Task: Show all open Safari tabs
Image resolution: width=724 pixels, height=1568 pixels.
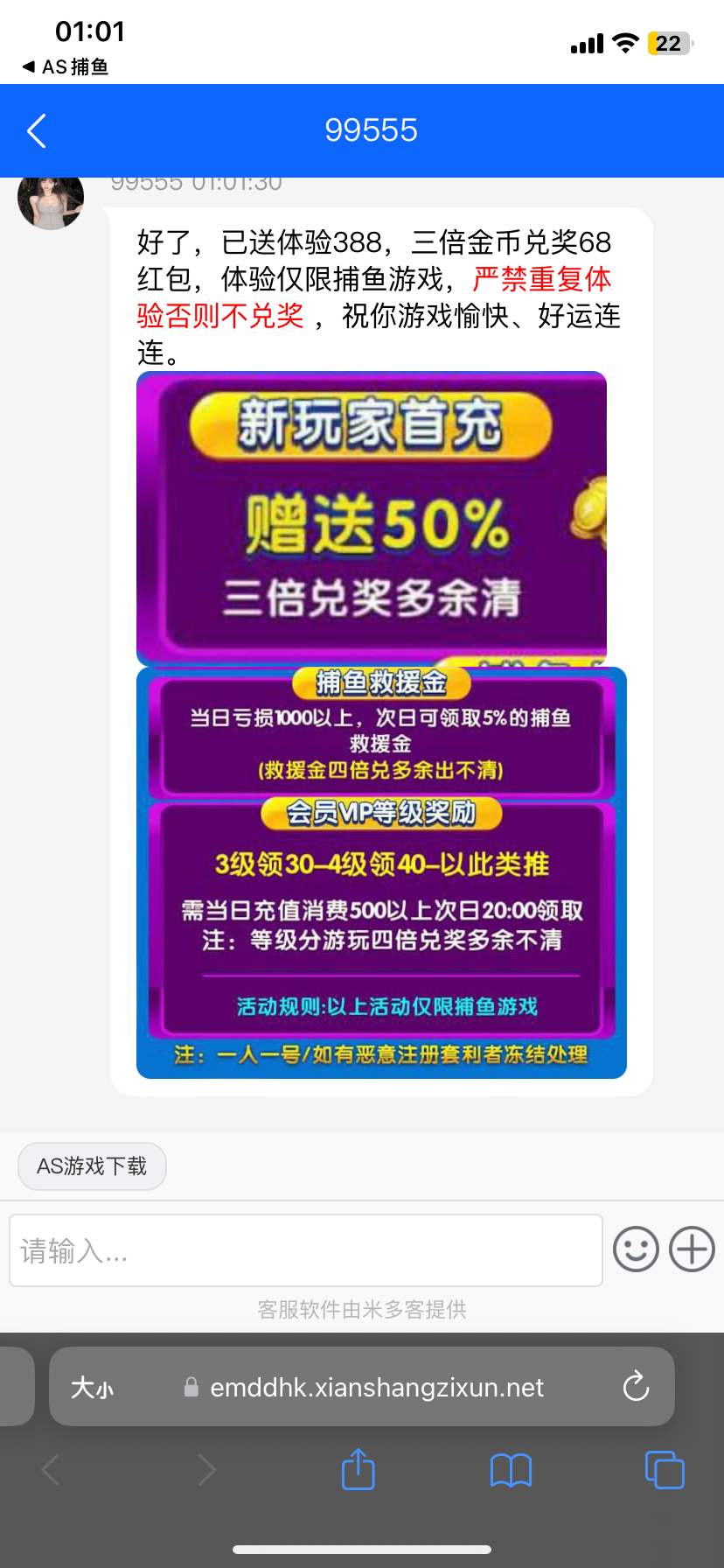Action: point(665,1470)
